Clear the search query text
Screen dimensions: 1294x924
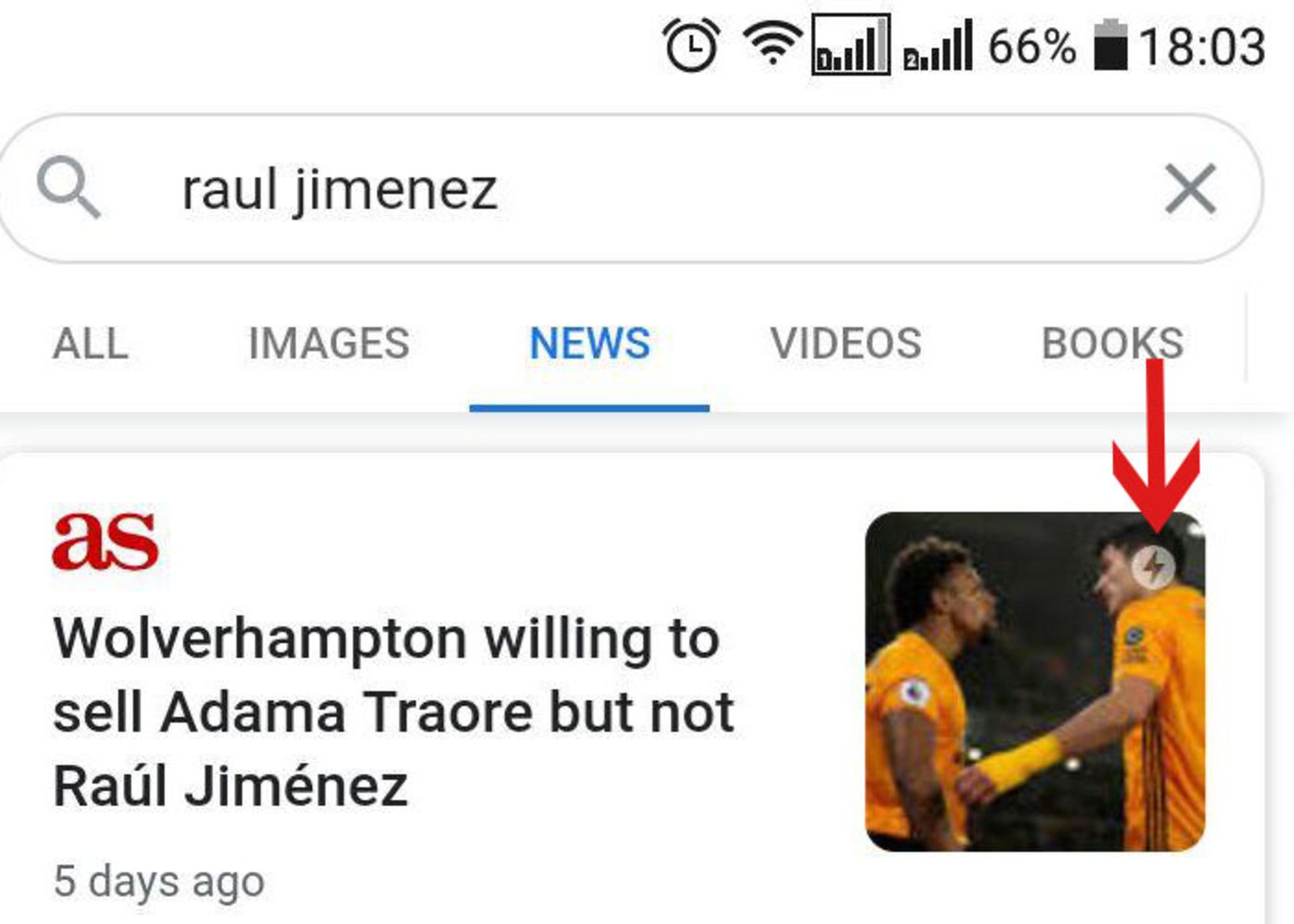(x=1190, y=189)
